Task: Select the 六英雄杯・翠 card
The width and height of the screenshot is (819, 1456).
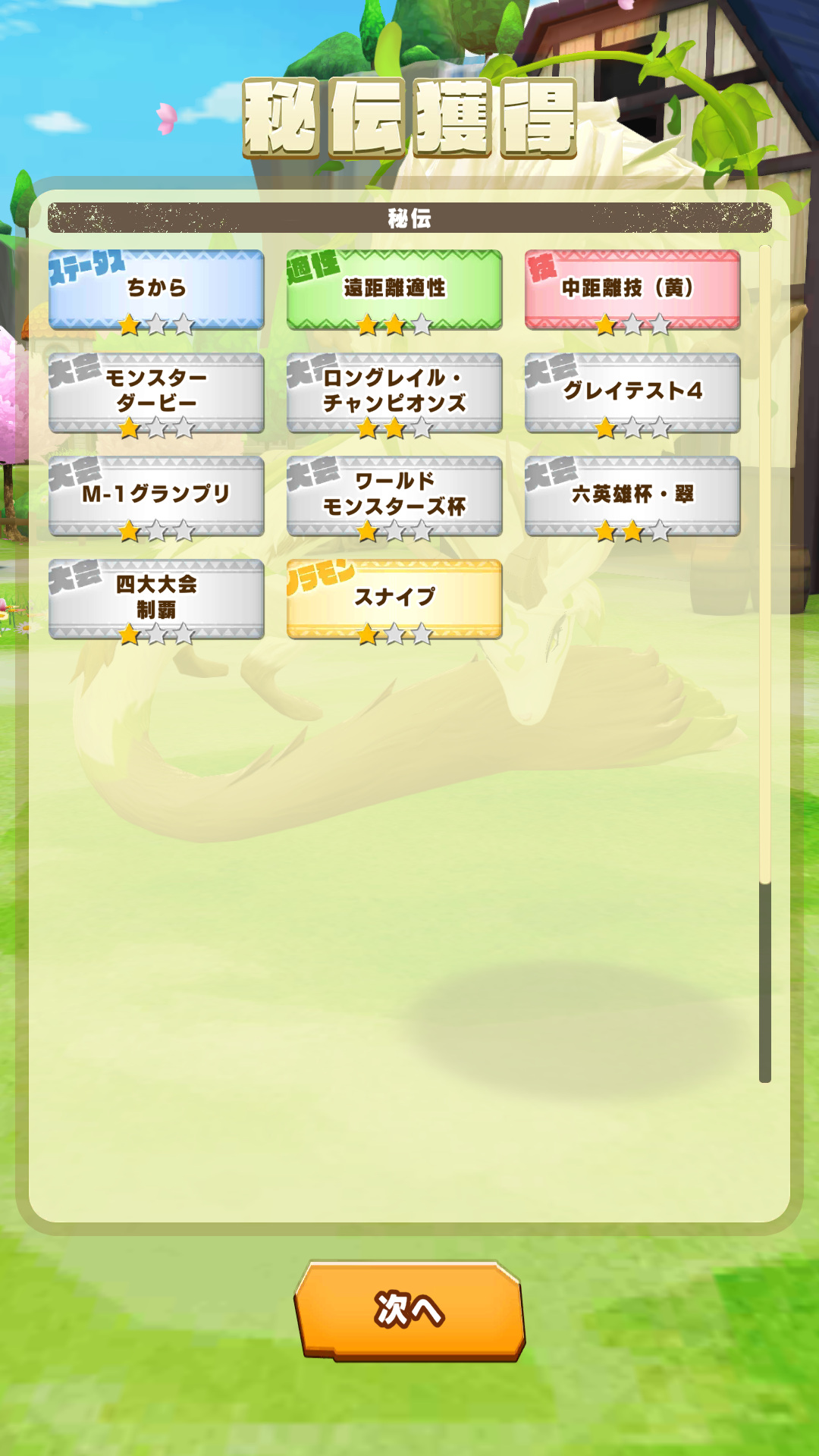Action: (x=632, y=496)
